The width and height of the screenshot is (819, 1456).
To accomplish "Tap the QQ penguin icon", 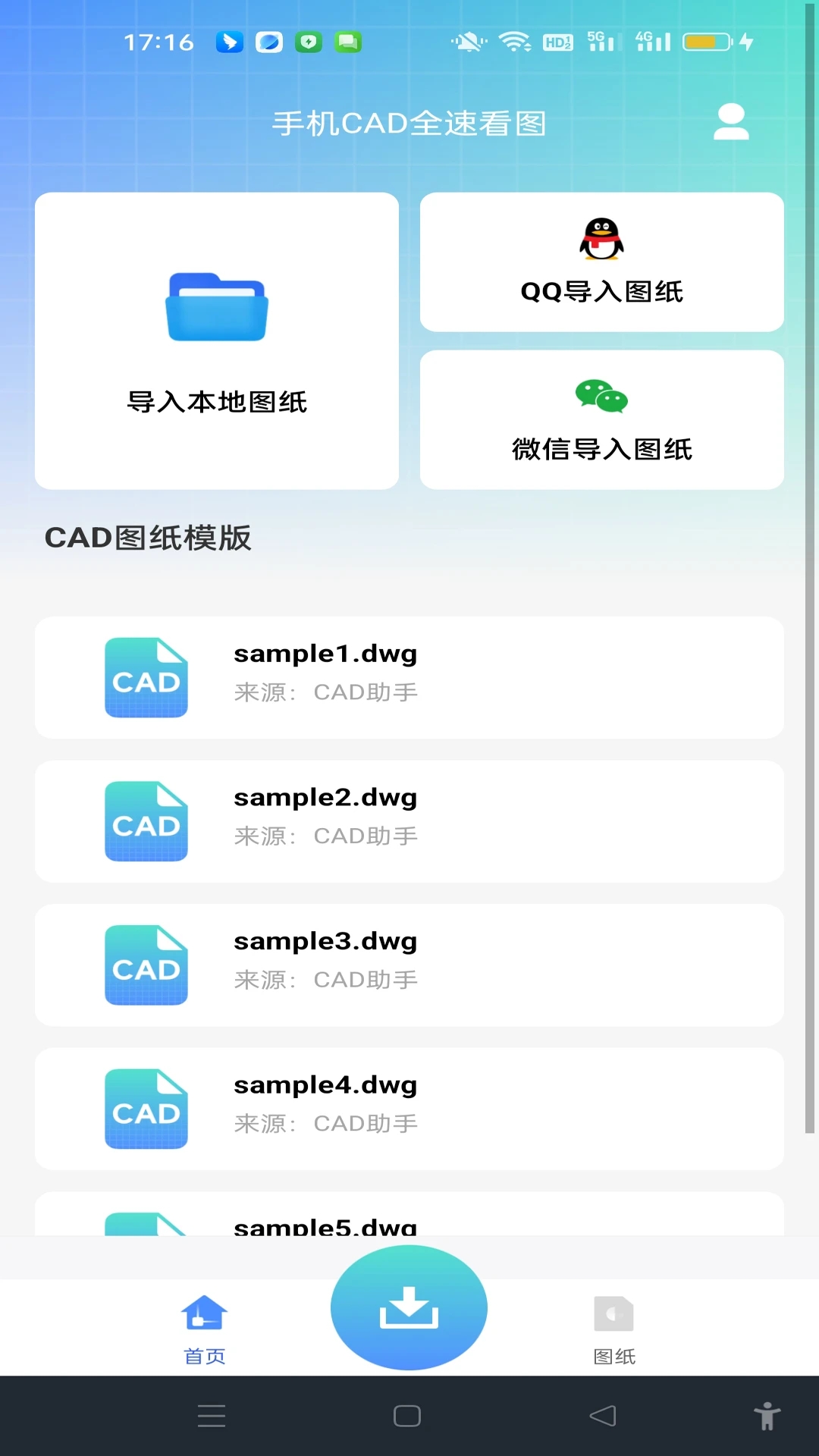I will click(x=601, y=237).
